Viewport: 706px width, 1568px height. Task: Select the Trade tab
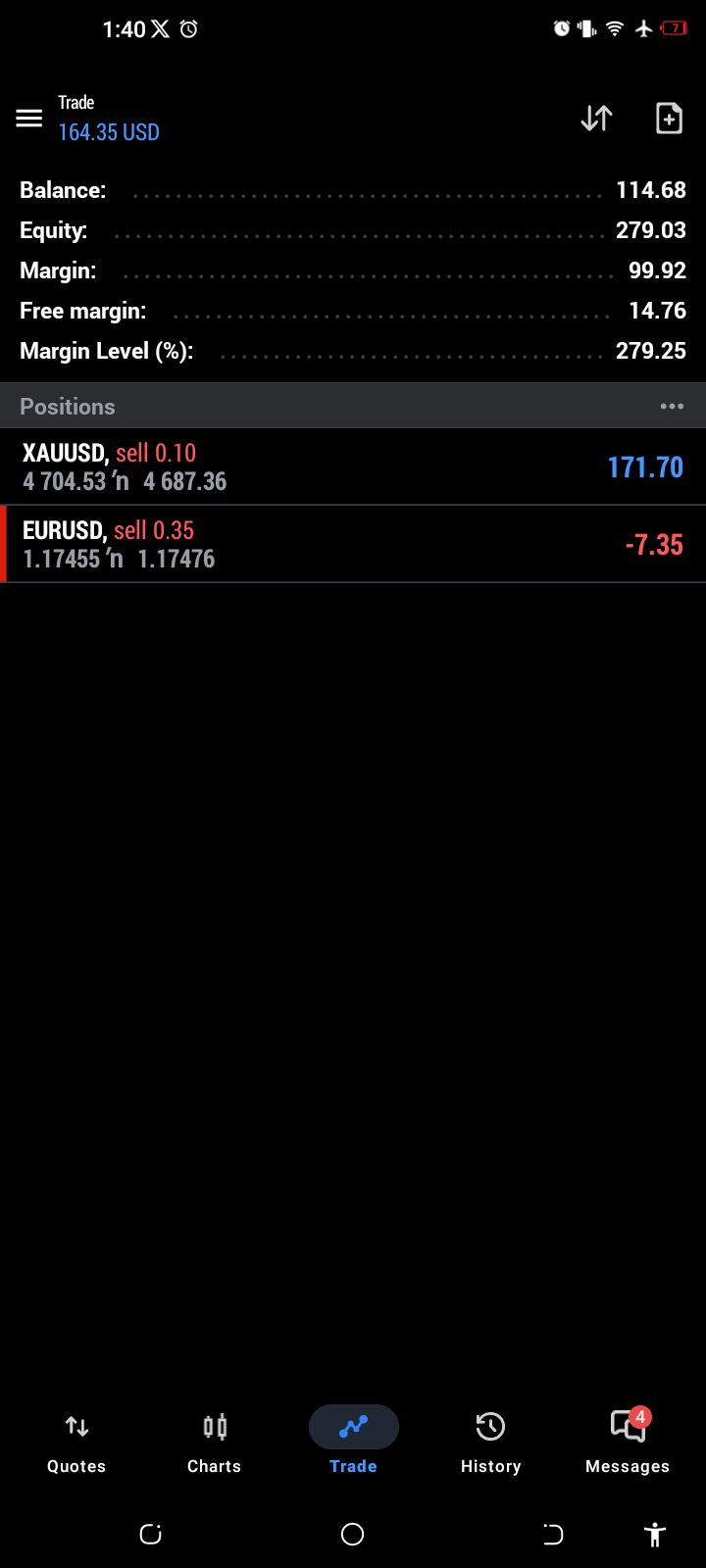(x=353, y=1444)
